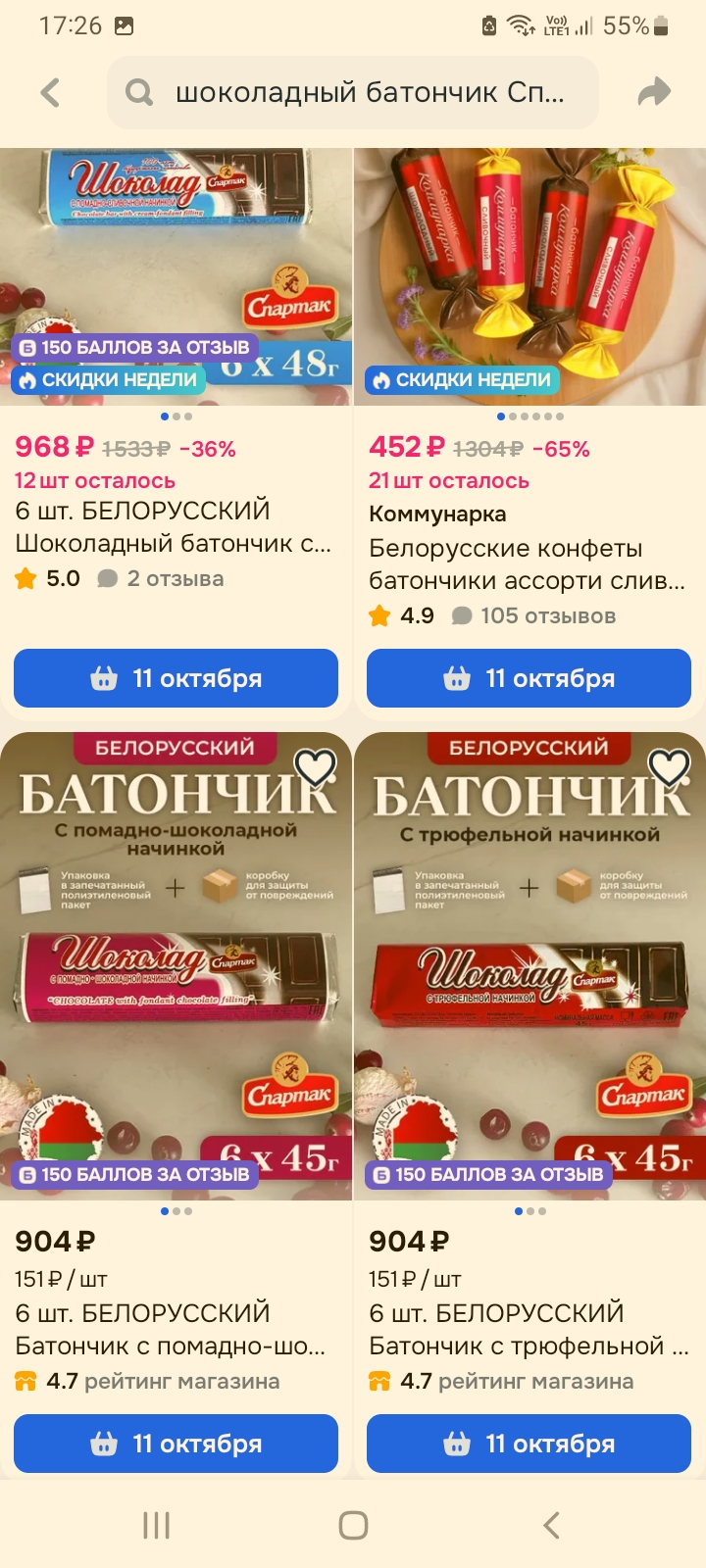Open the 968 ₽ Белорусский шоколадный батончик card
706x1568 pixels.
tap(176, 276)
